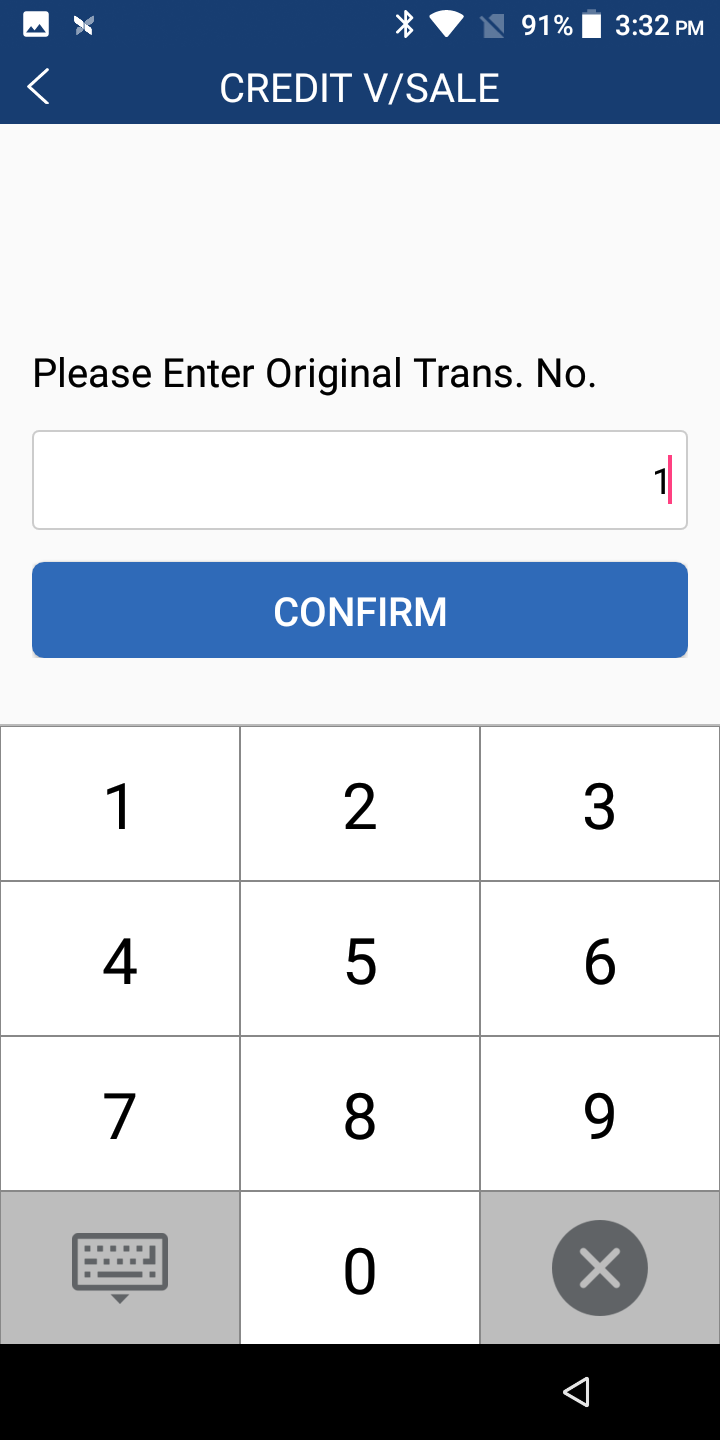The height and width of the screenshot is (1440, 720).
Task: Enter digit 2 on the keypad
Action: [x=360, y=805]
